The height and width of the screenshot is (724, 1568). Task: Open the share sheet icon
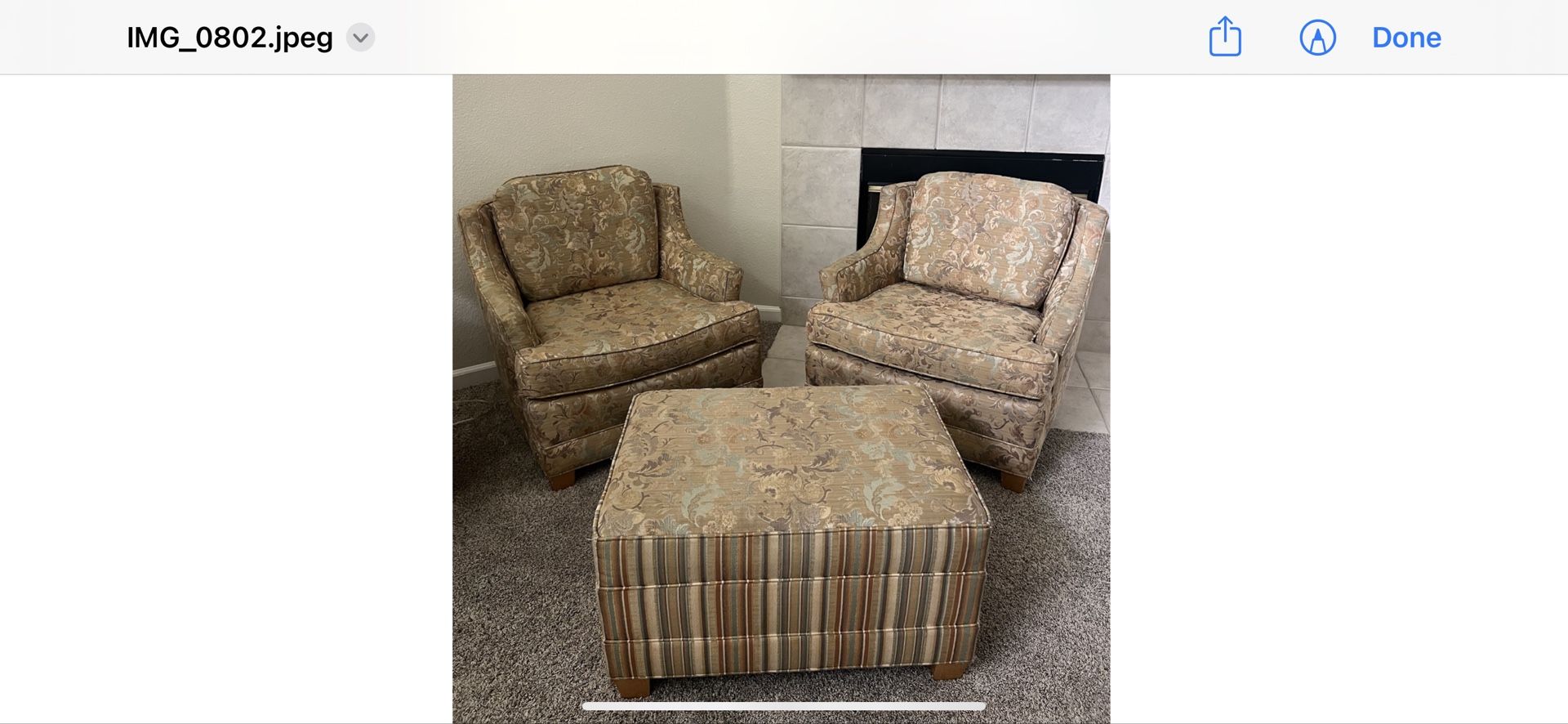click(1225, 38)
